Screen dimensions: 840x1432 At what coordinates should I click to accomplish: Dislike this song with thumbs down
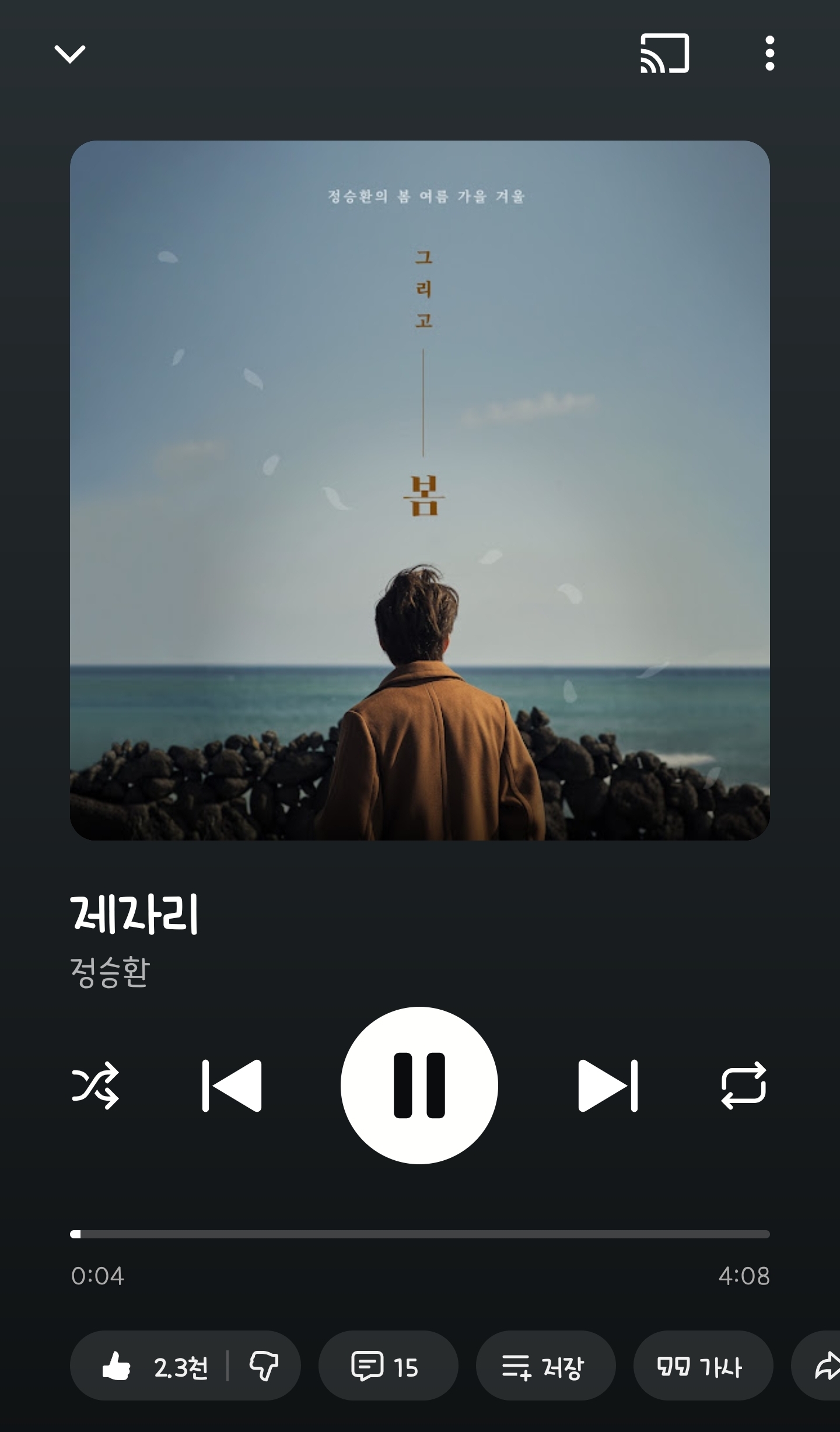264,1367
